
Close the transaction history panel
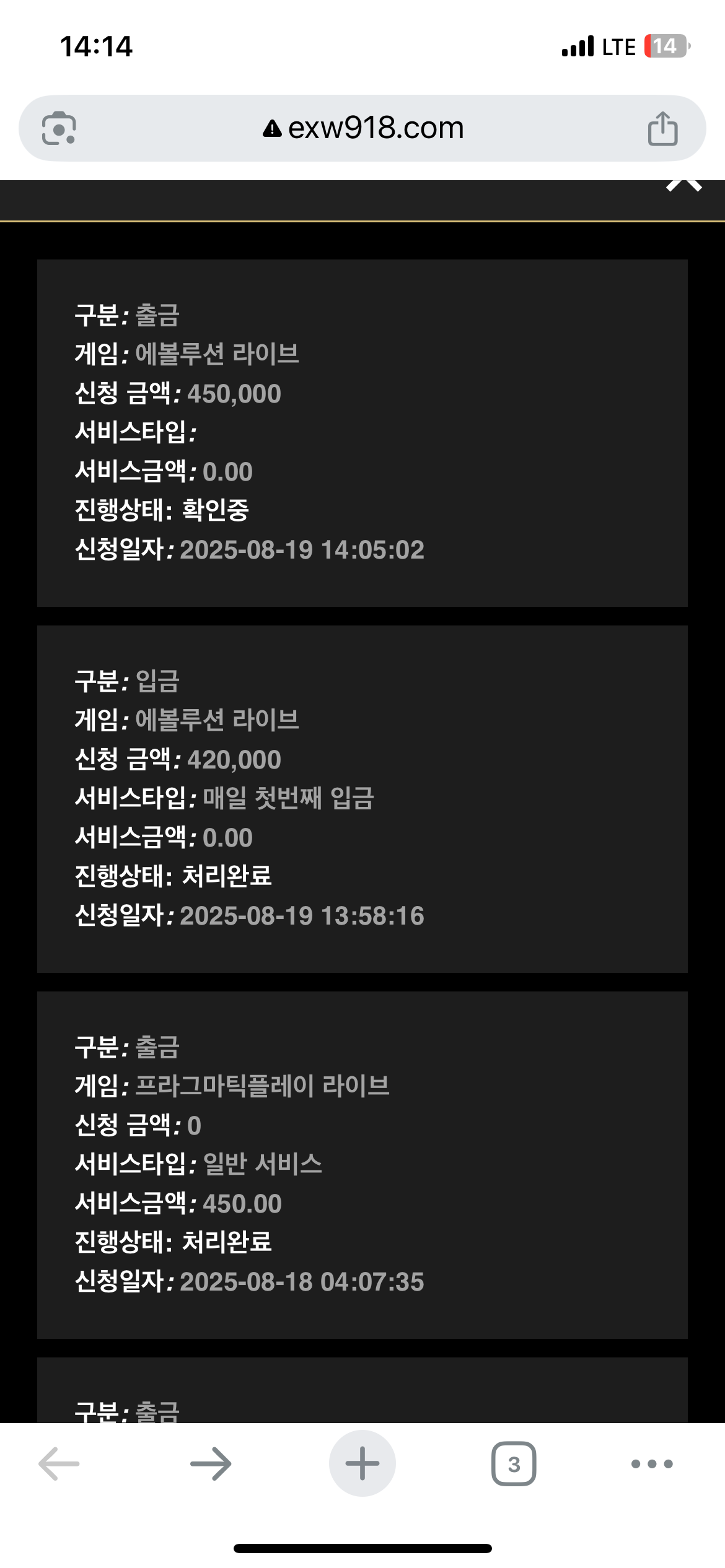(x=684, y=185)
